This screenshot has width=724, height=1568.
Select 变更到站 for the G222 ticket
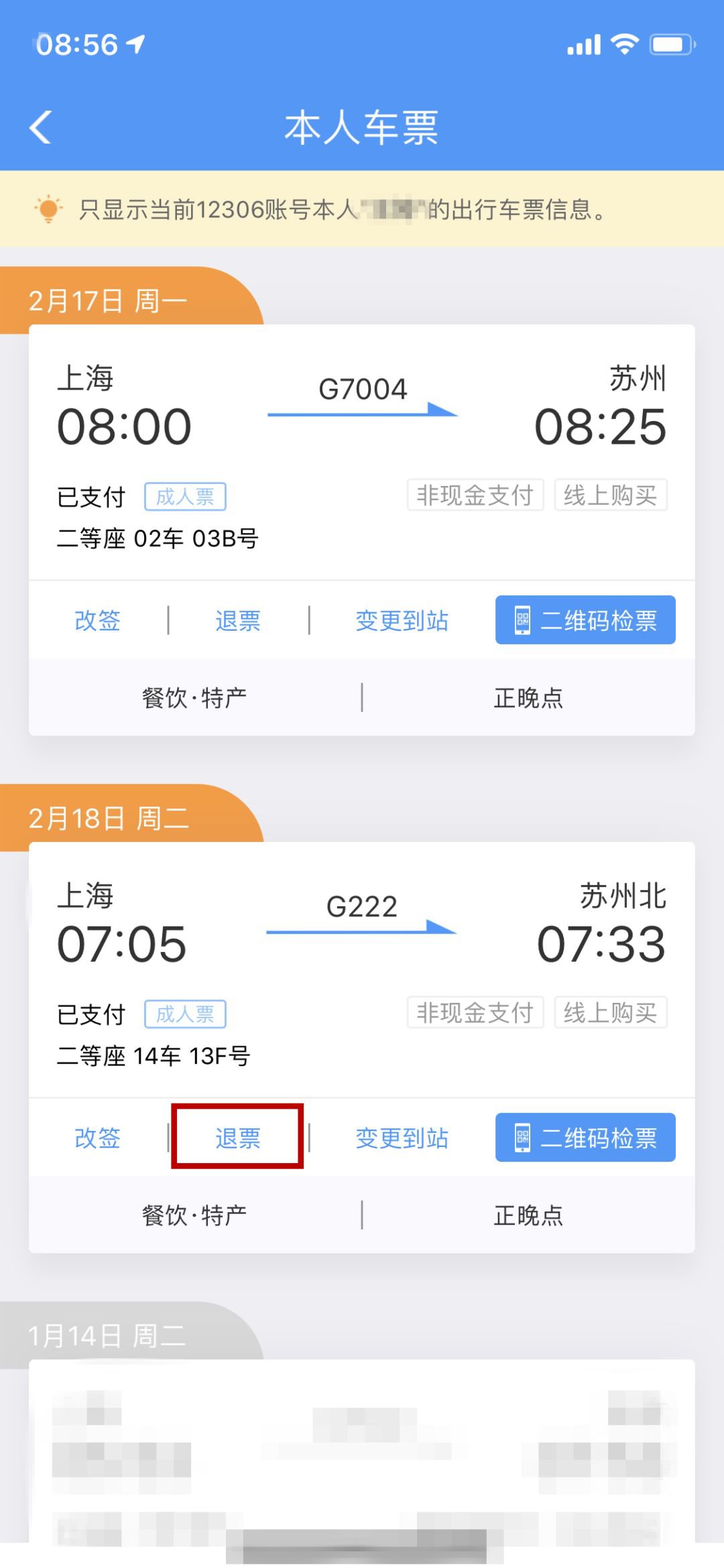pos(402,1138)
